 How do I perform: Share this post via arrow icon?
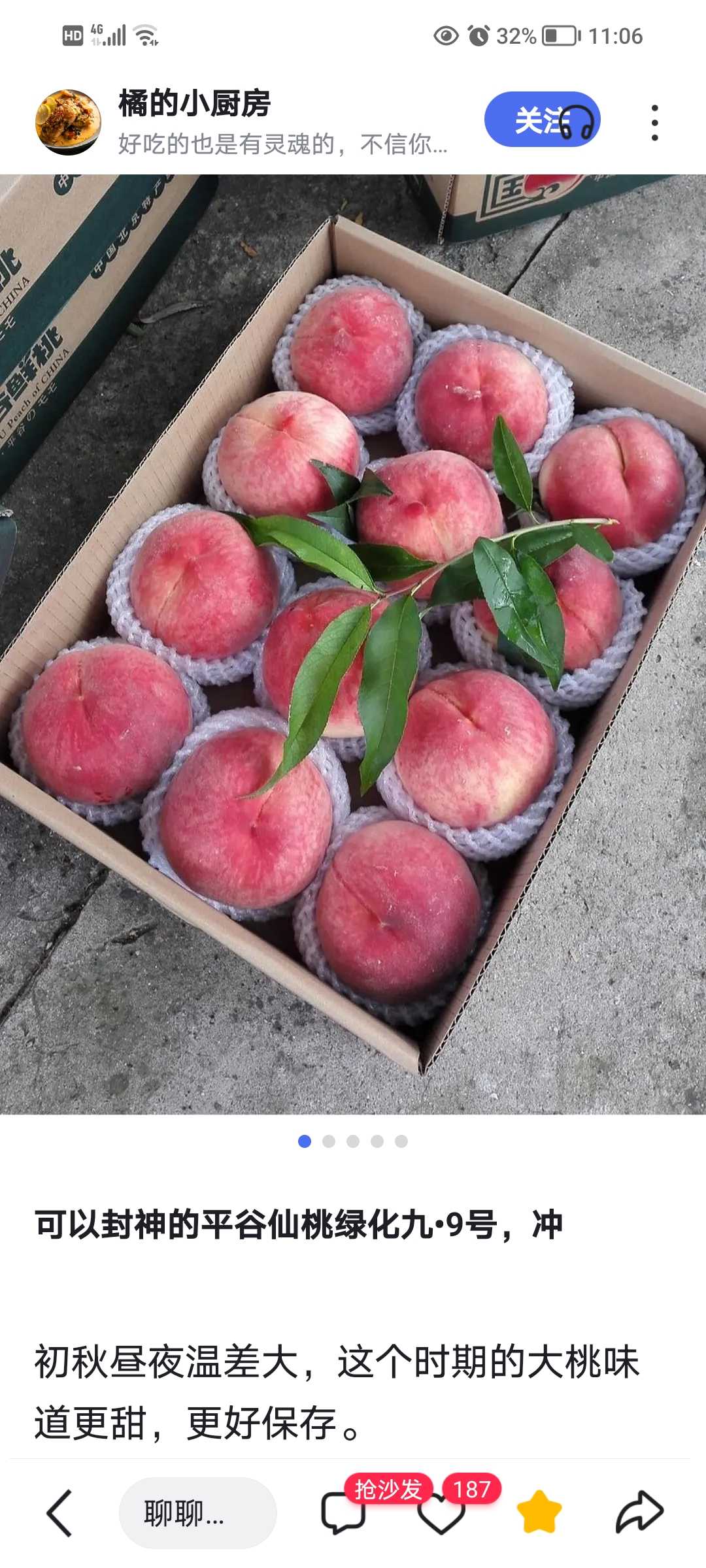click(x=639, y=1512)
